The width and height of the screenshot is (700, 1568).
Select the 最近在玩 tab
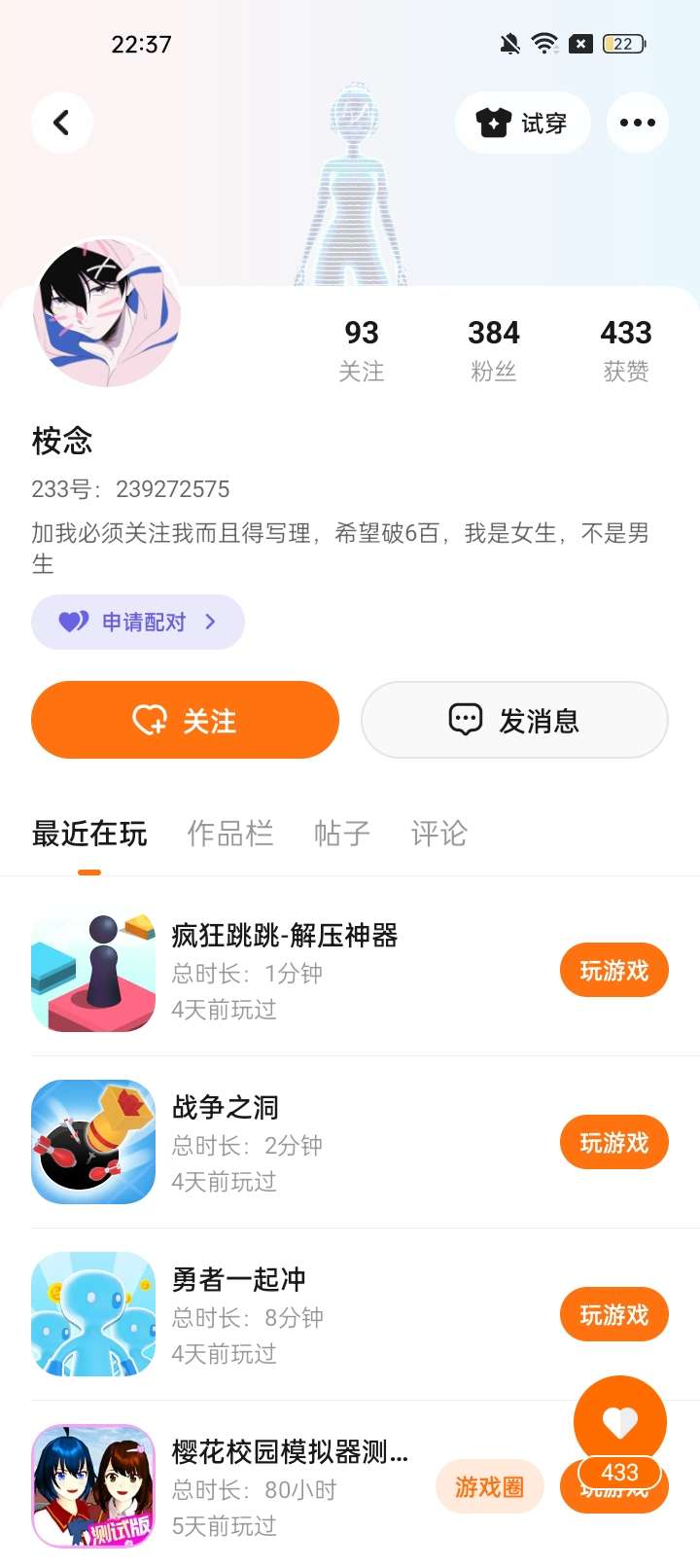[89, 834]
